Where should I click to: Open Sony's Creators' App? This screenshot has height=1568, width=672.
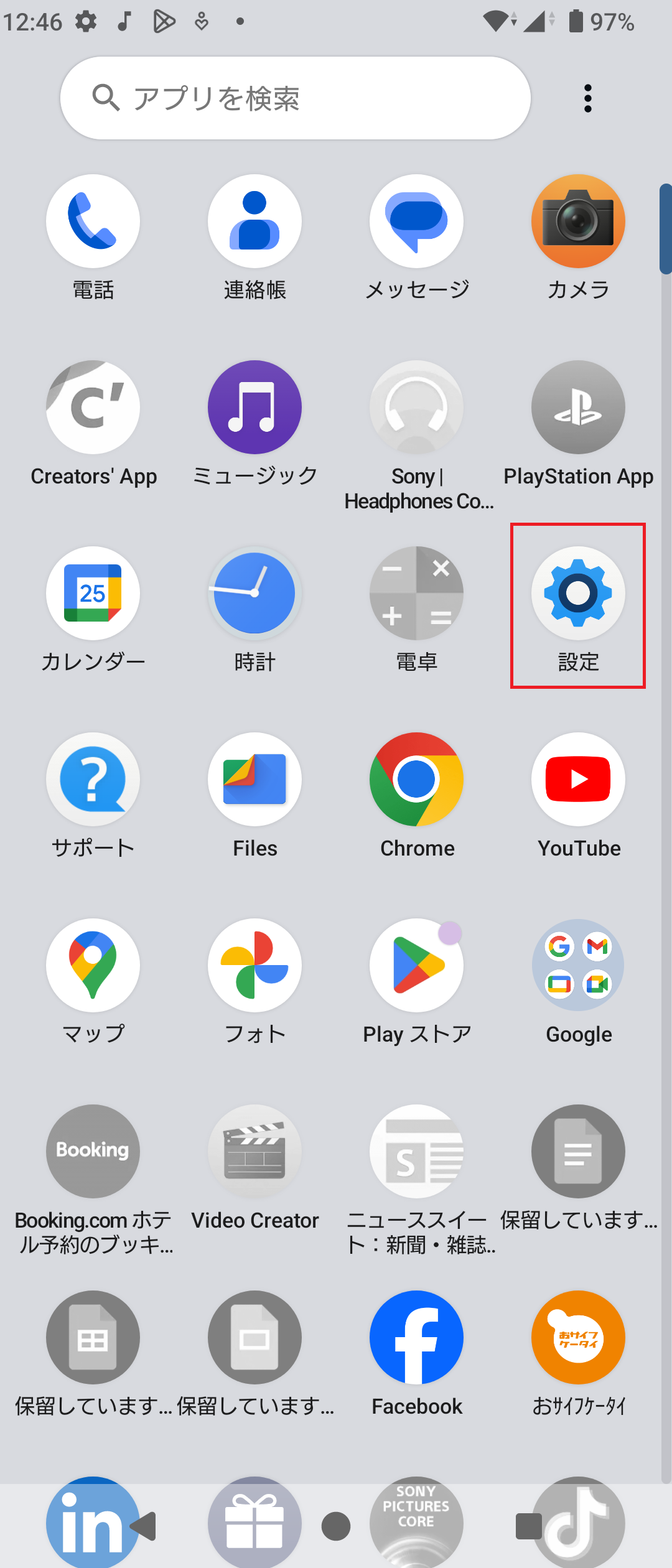tap(93, 408)
